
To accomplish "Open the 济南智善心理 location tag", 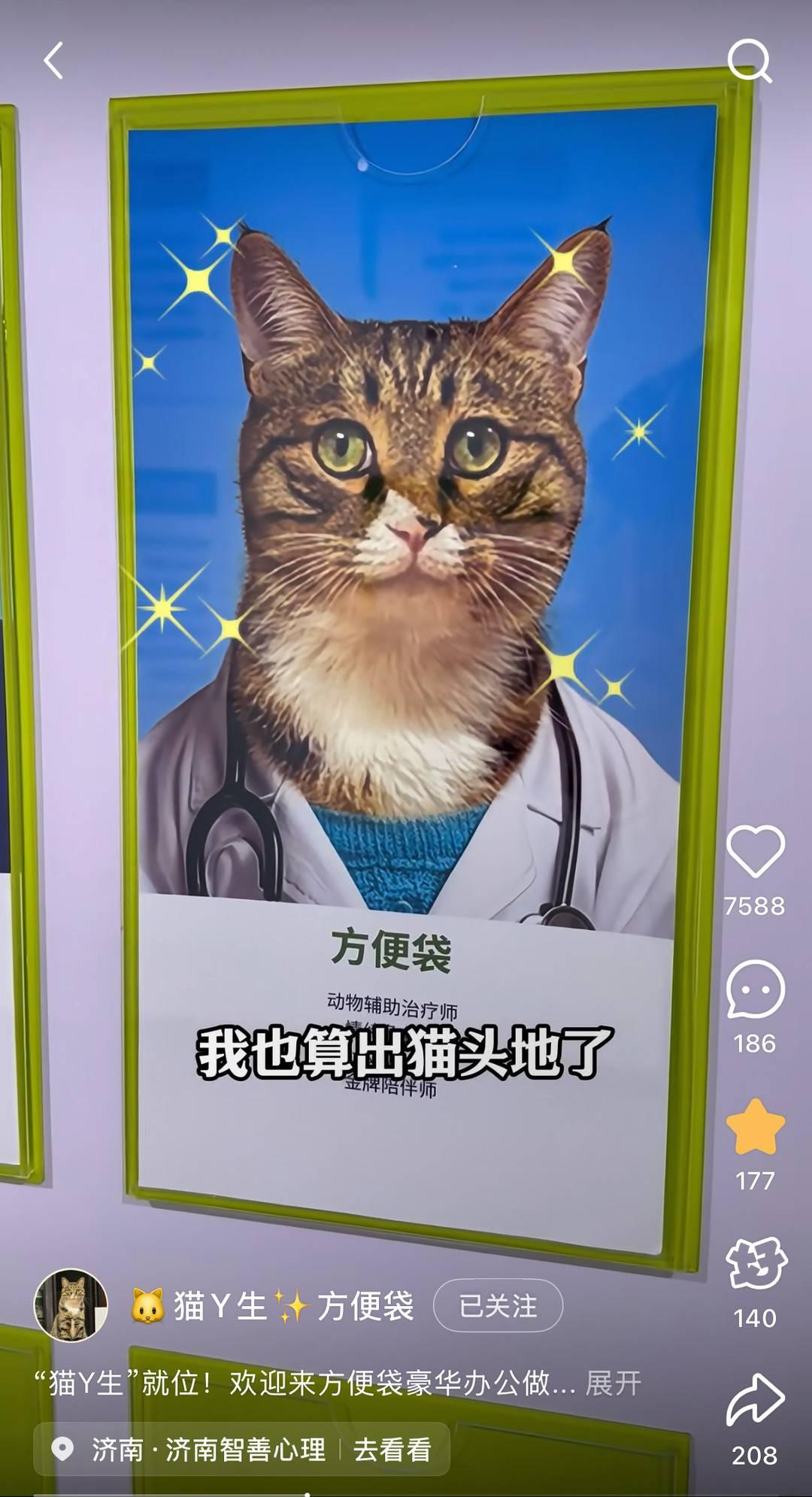I will [x=208, y=1449].
